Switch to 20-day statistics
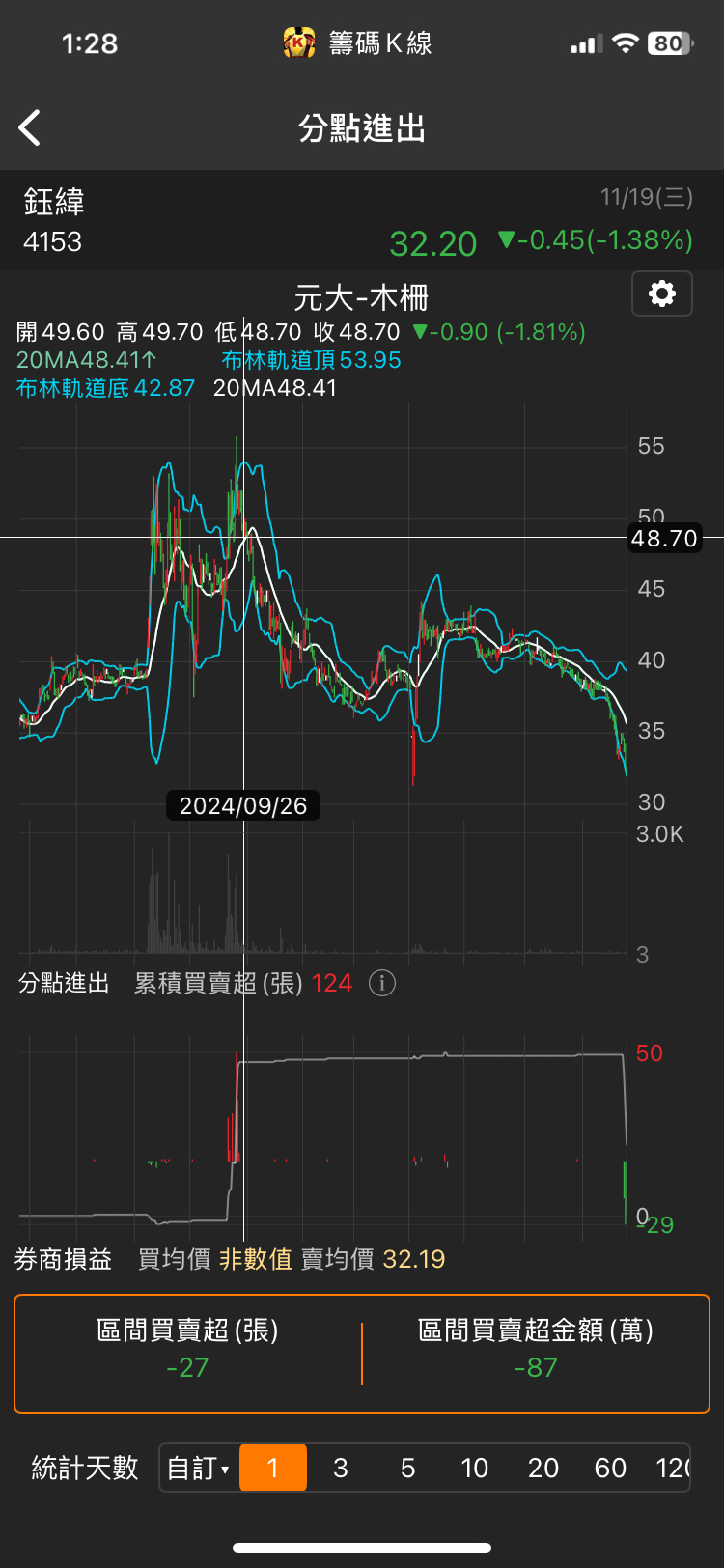The image size is (724, 1568). pyautogui.click(x=543, y=1469)
